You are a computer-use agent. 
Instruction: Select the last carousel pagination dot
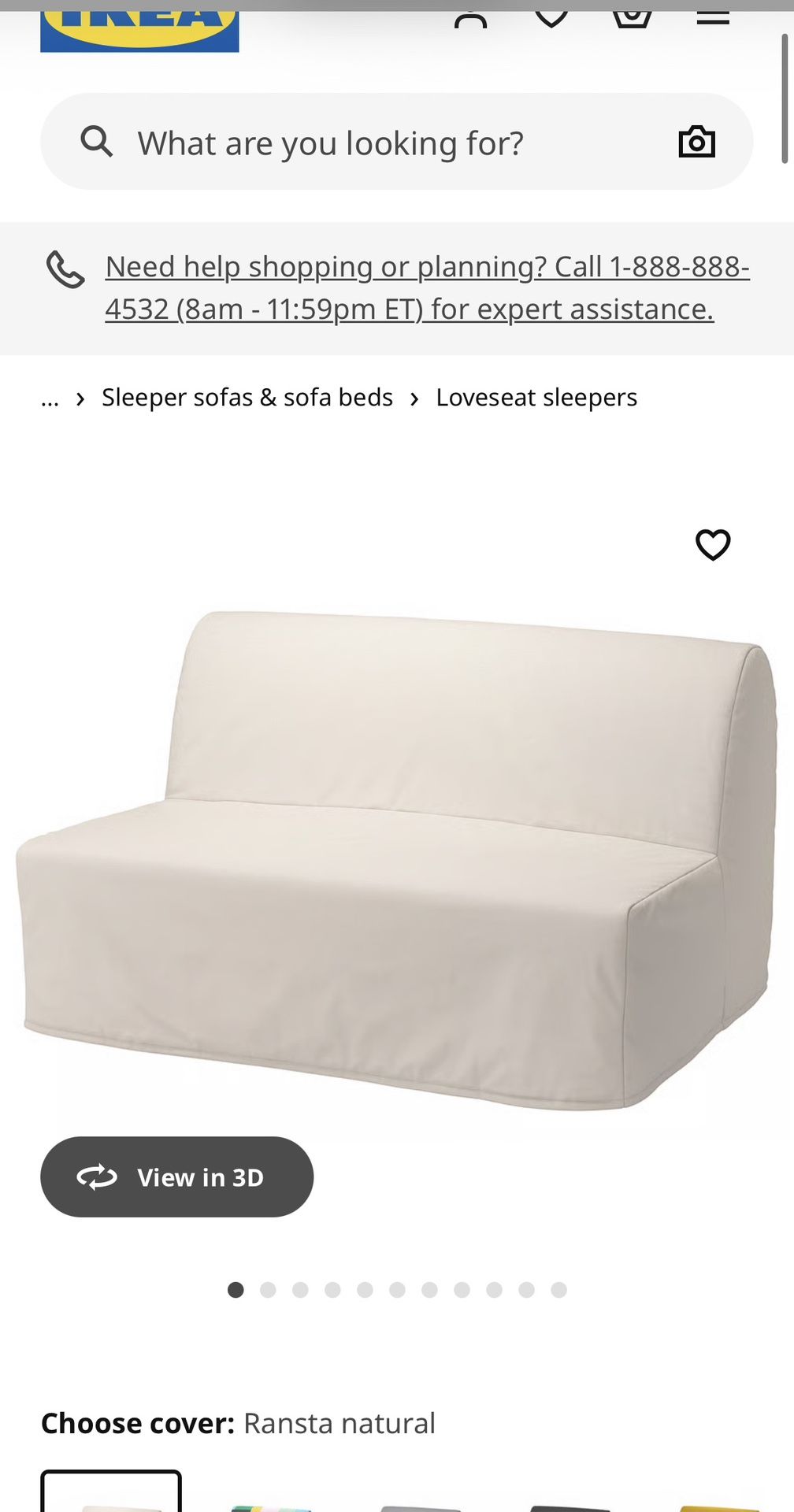(559, 1289)
